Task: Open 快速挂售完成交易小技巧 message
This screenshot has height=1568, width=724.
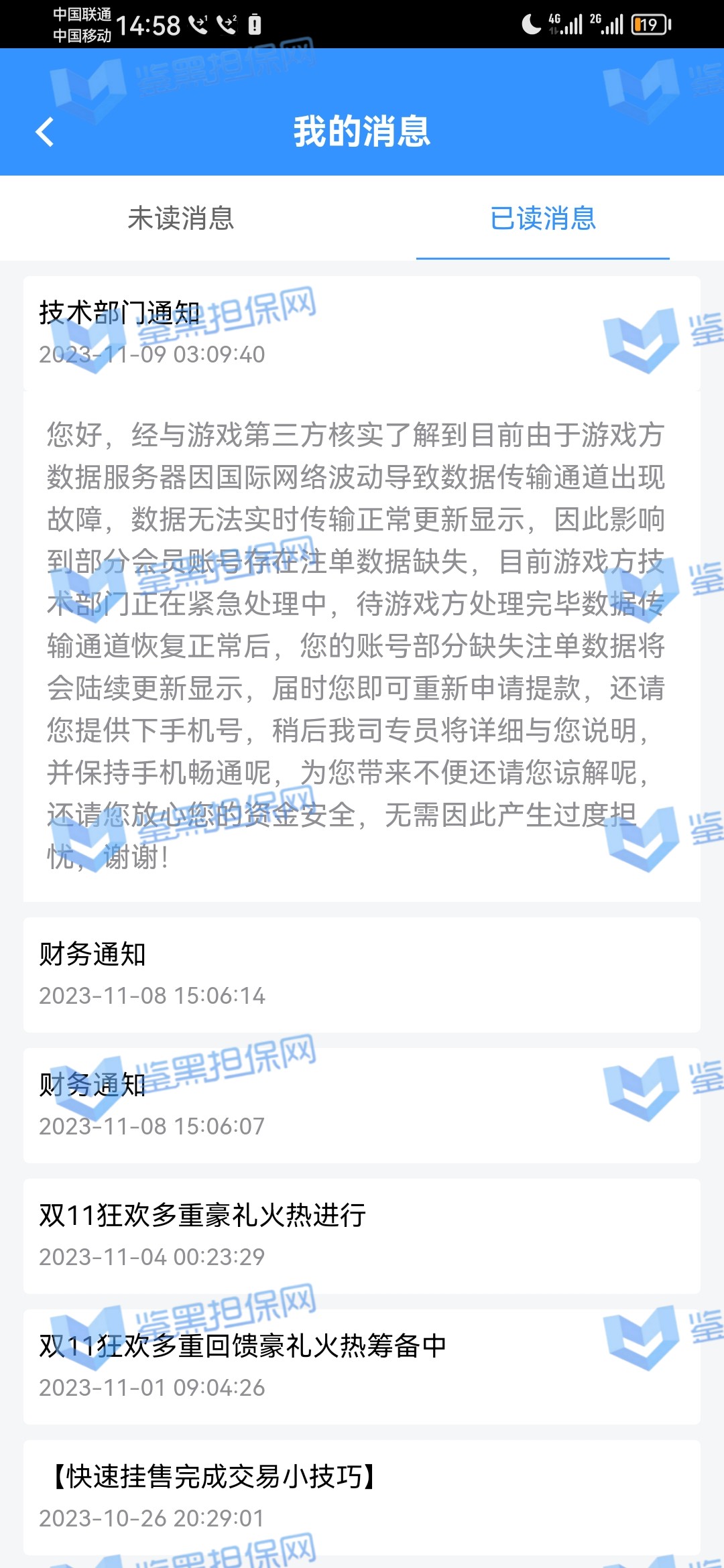Action: click(362, 1497)
